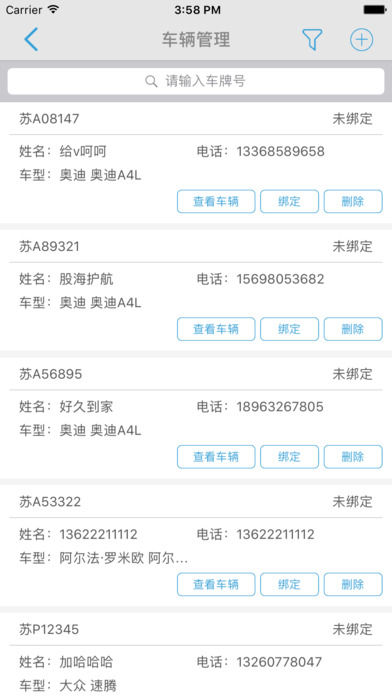Tap 查看车辆 for 苏A53322
The height and width of the screenshot is (696, 392).
click(216, 584)
